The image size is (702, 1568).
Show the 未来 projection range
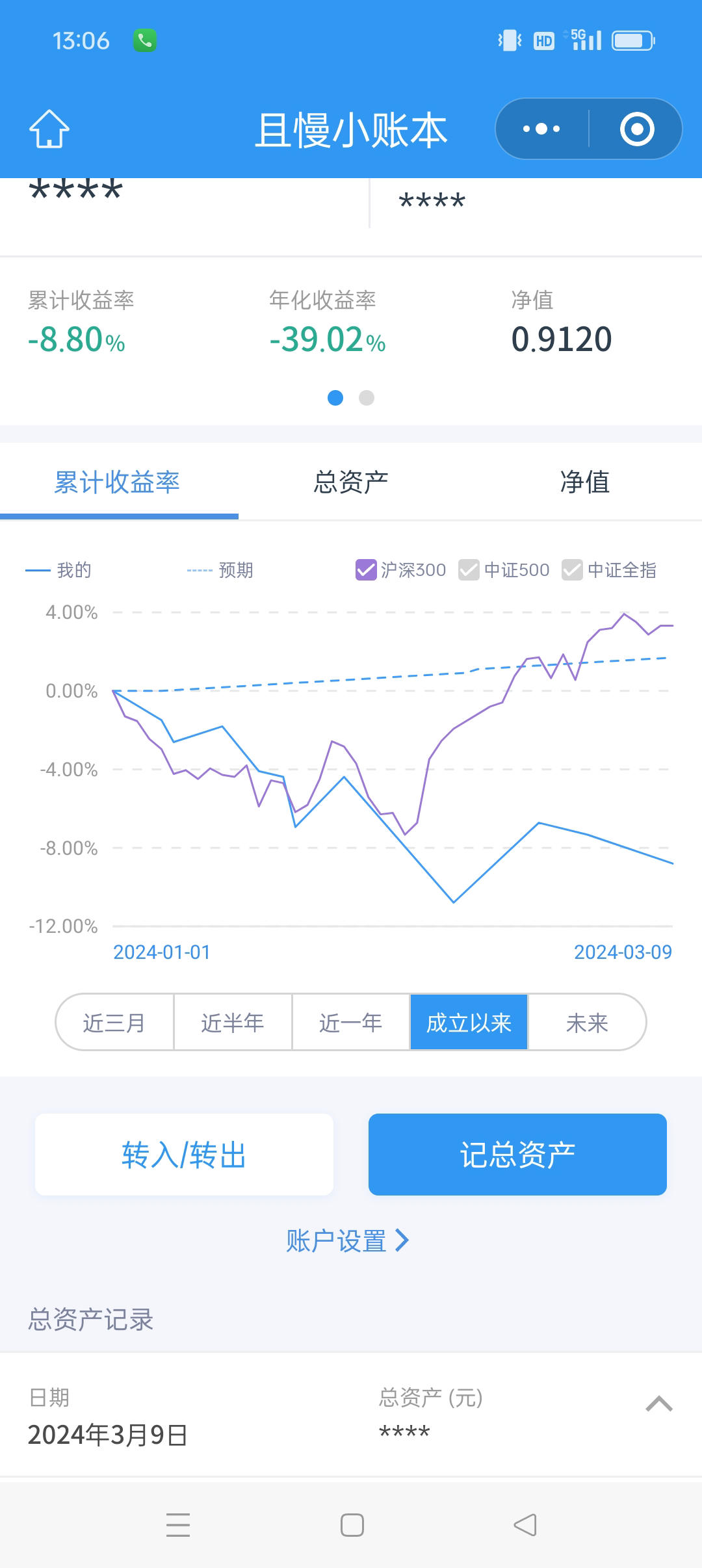coord(587,1023)
